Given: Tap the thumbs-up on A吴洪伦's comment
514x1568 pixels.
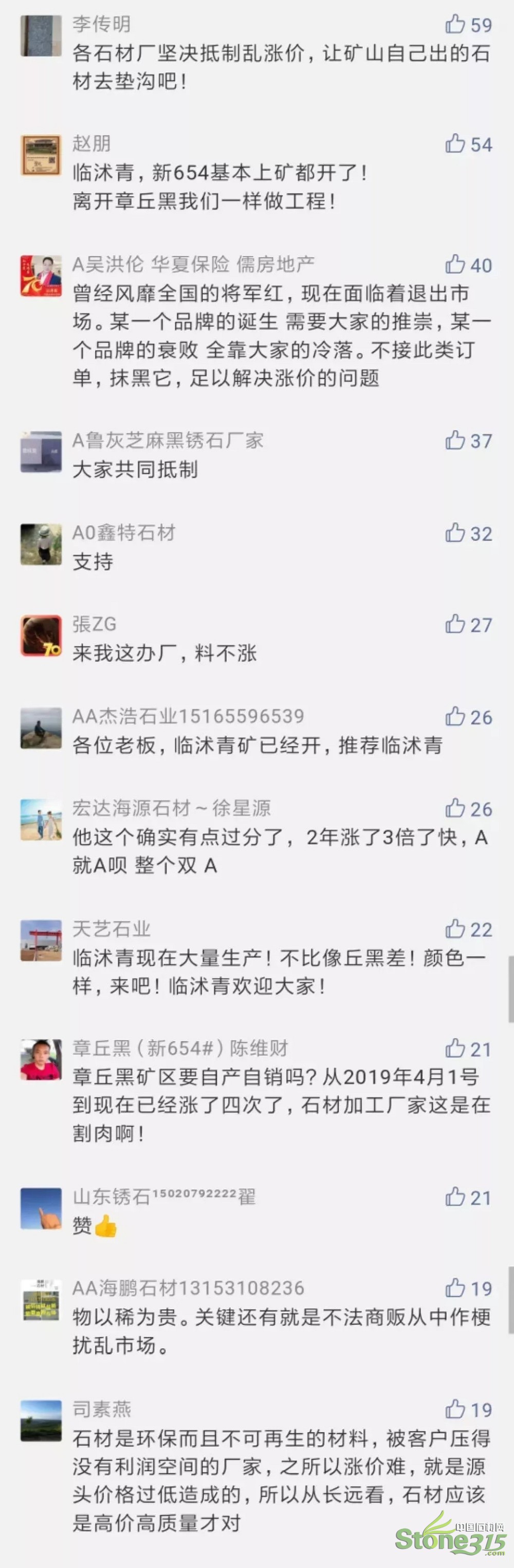Looking at the screenshot, I should pyautogui.click(x=455, y=264).
